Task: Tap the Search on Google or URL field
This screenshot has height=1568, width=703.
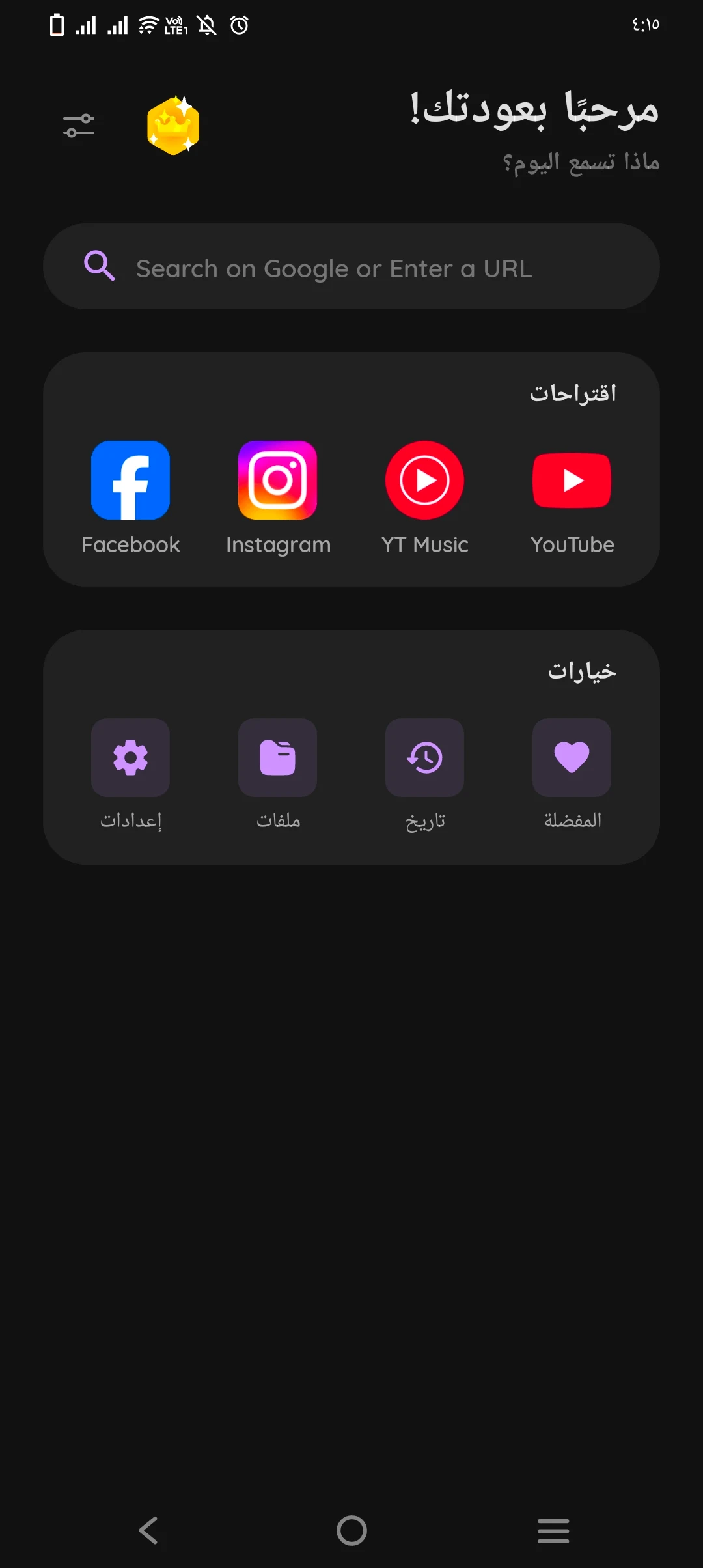Action: pyautogui.click(x=351, y=267)
